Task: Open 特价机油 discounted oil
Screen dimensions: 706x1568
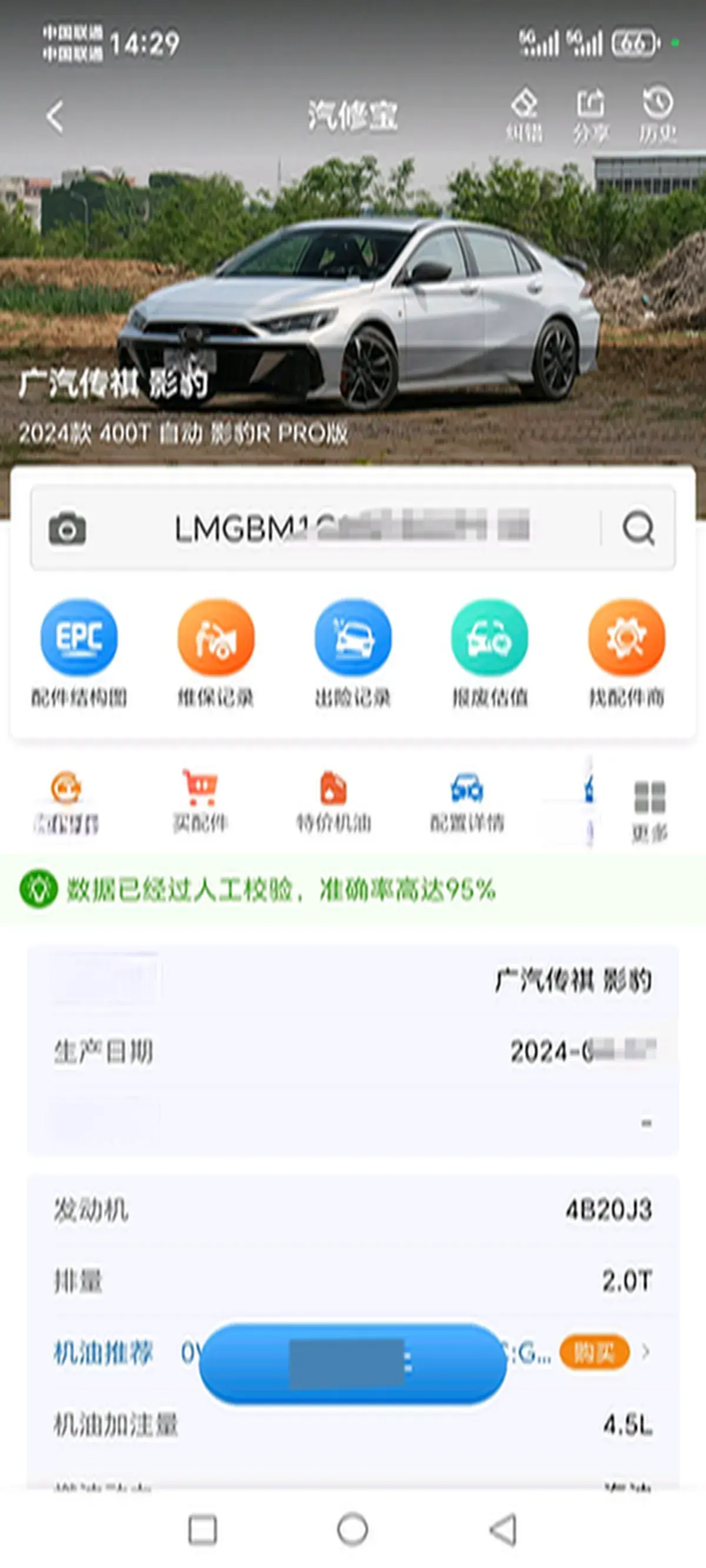Action: (x=334, y=801)
